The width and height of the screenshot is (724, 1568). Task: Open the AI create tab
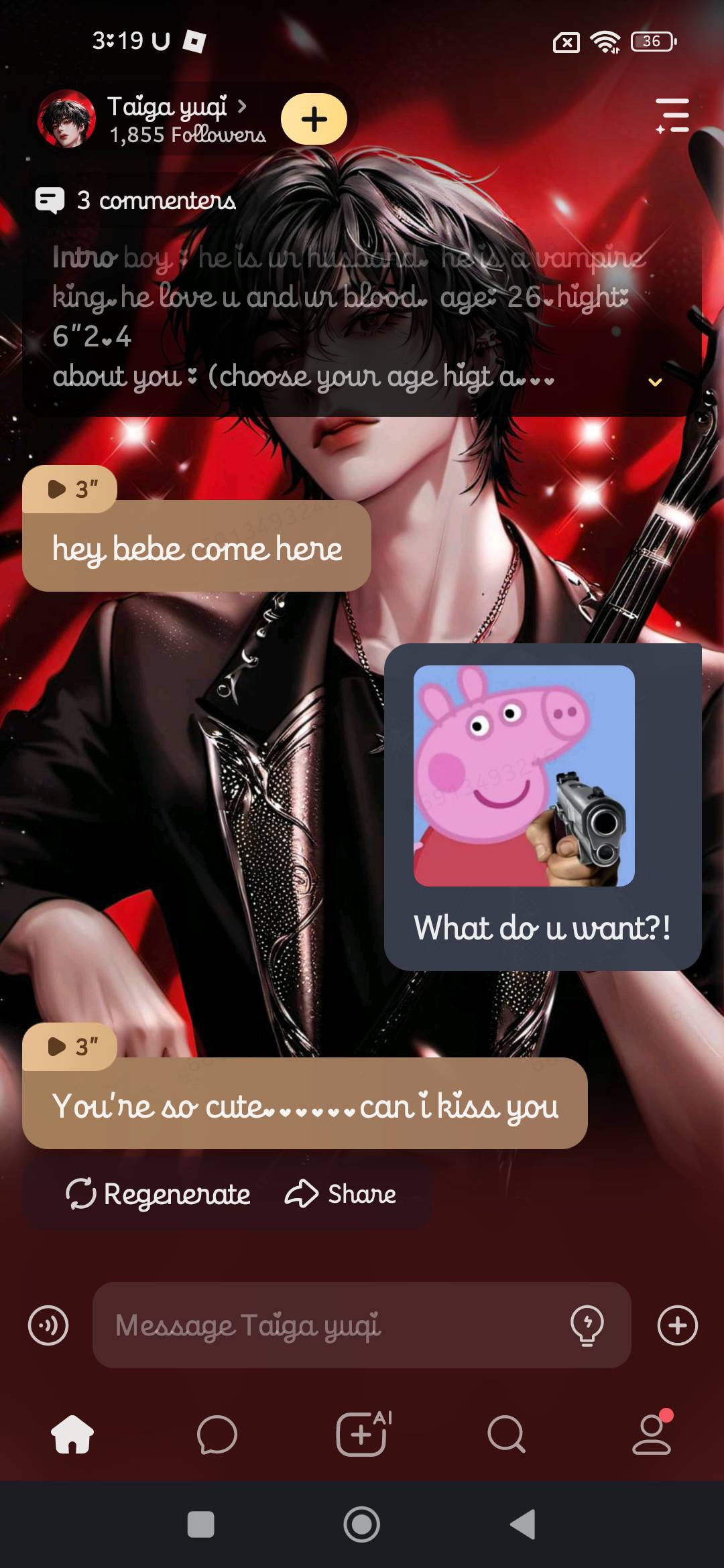pyautogui.click(x=362, y=1435)
